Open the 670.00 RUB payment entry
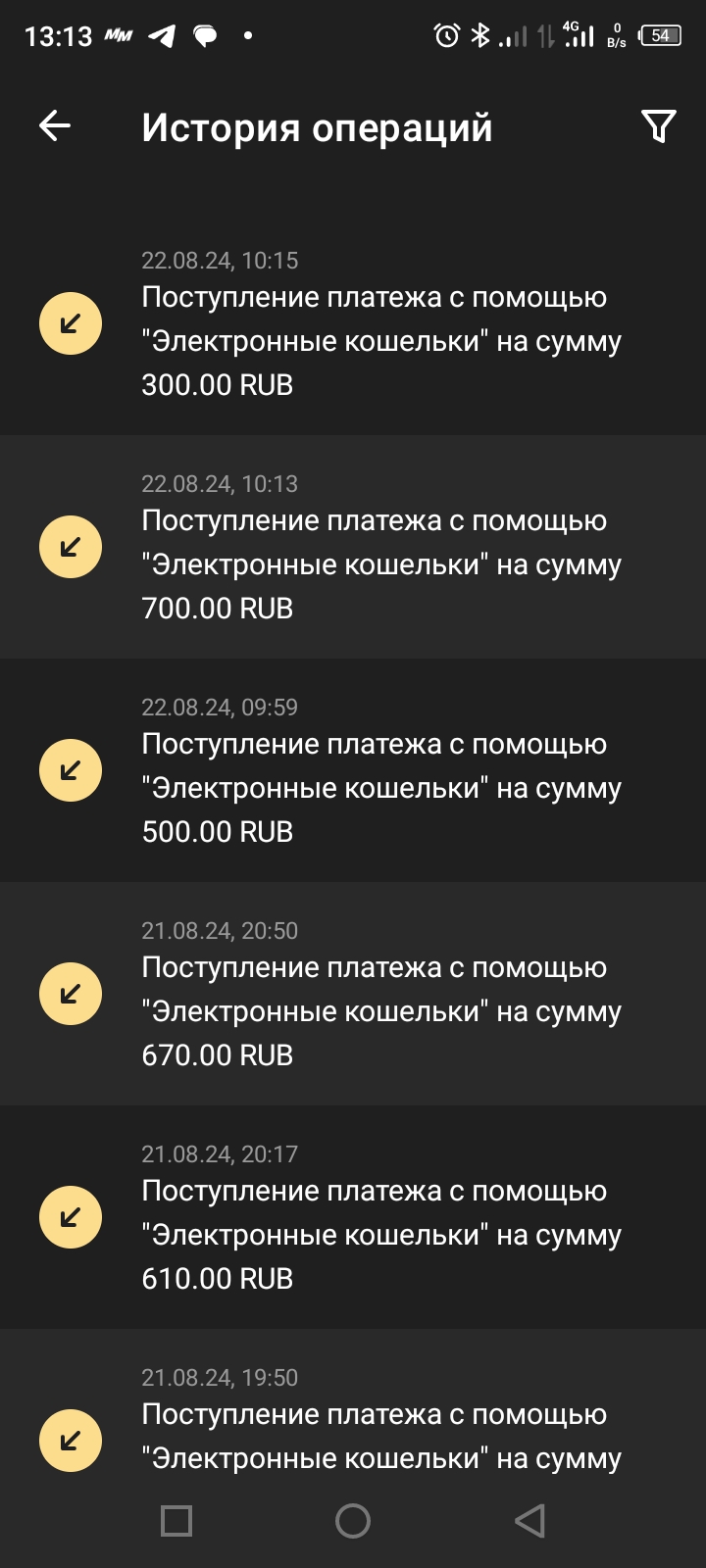Viewport: 706px width, 1568px height. pyautogui.click(x=373, y=994)
